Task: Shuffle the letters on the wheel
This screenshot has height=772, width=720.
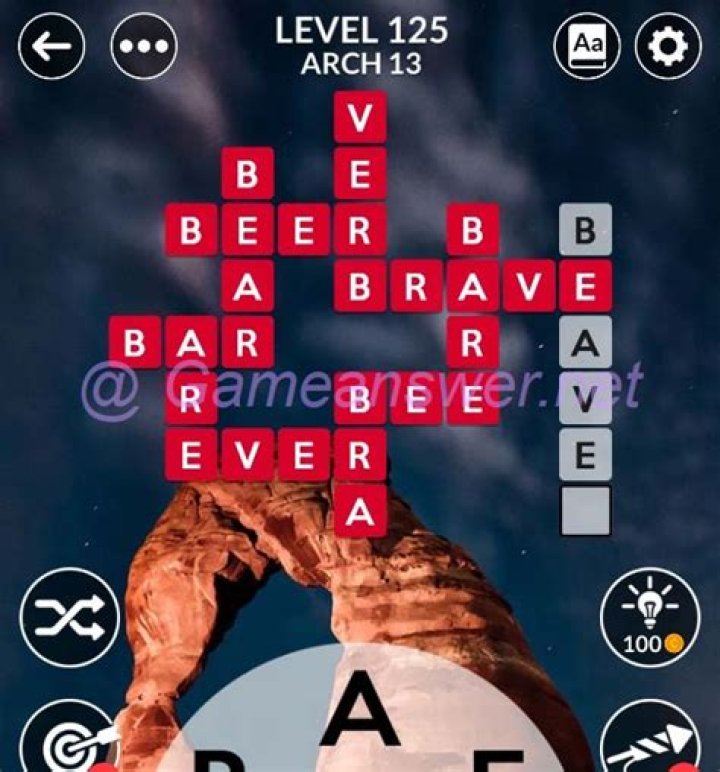Action: 69,617
